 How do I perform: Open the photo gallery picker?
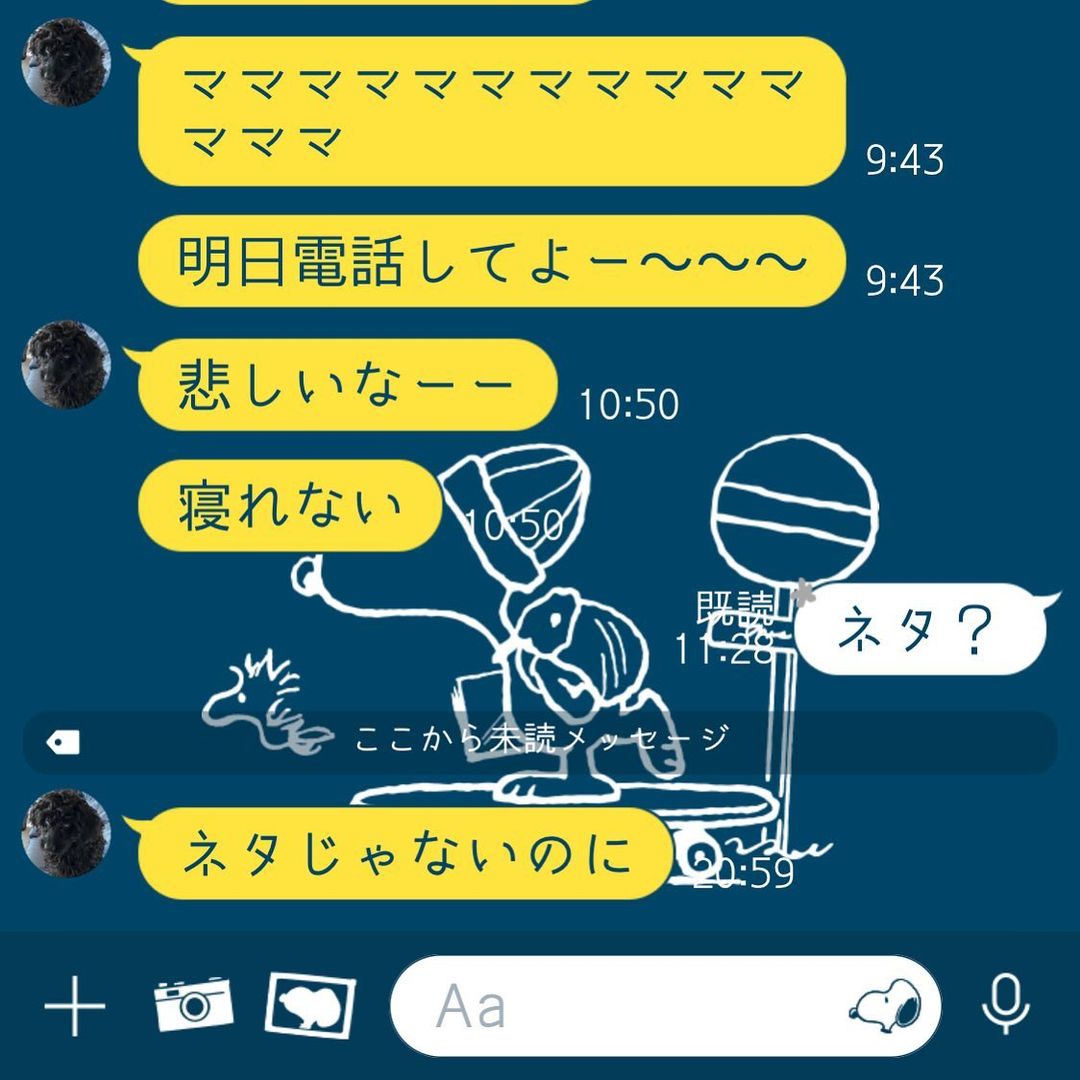pos(310,1005)
